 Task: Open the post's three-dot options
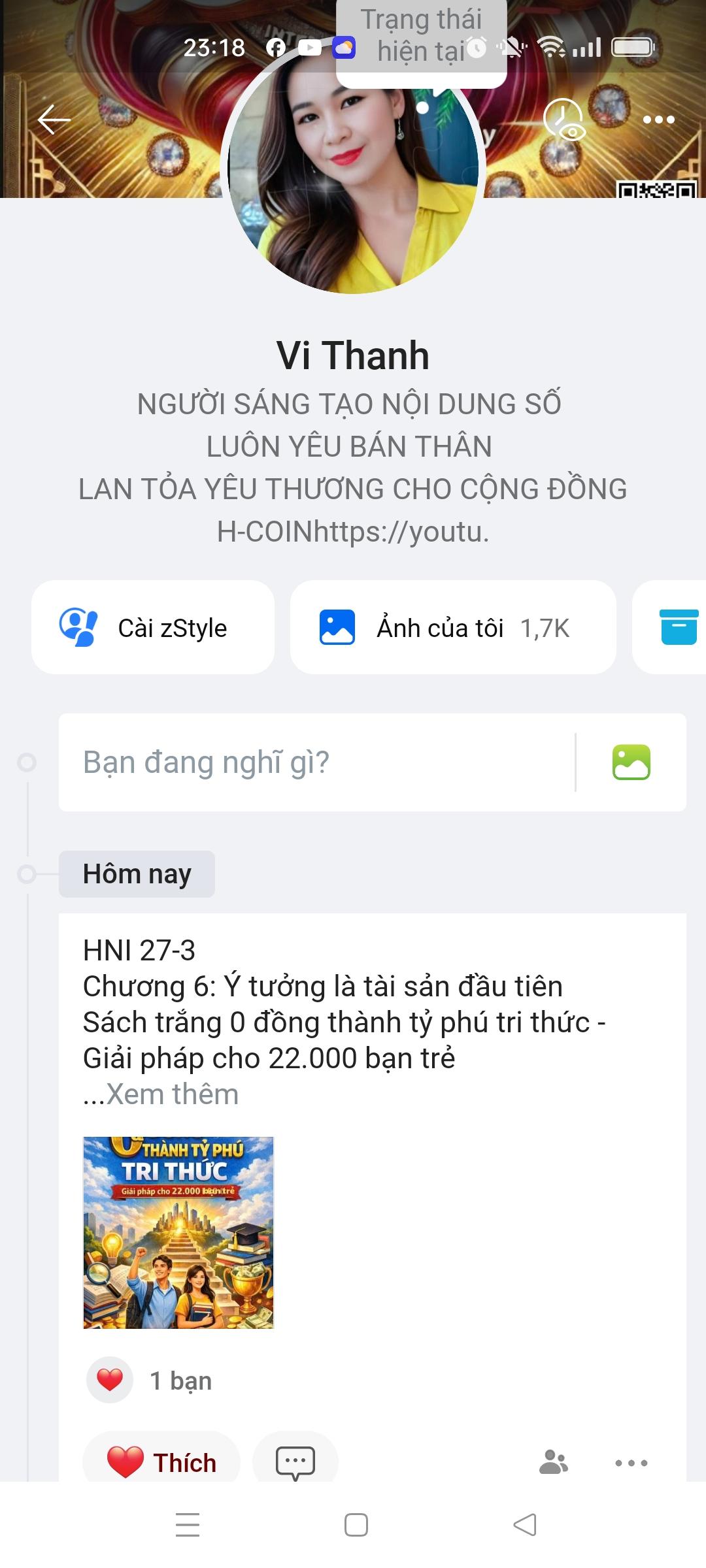(631, 1463)
